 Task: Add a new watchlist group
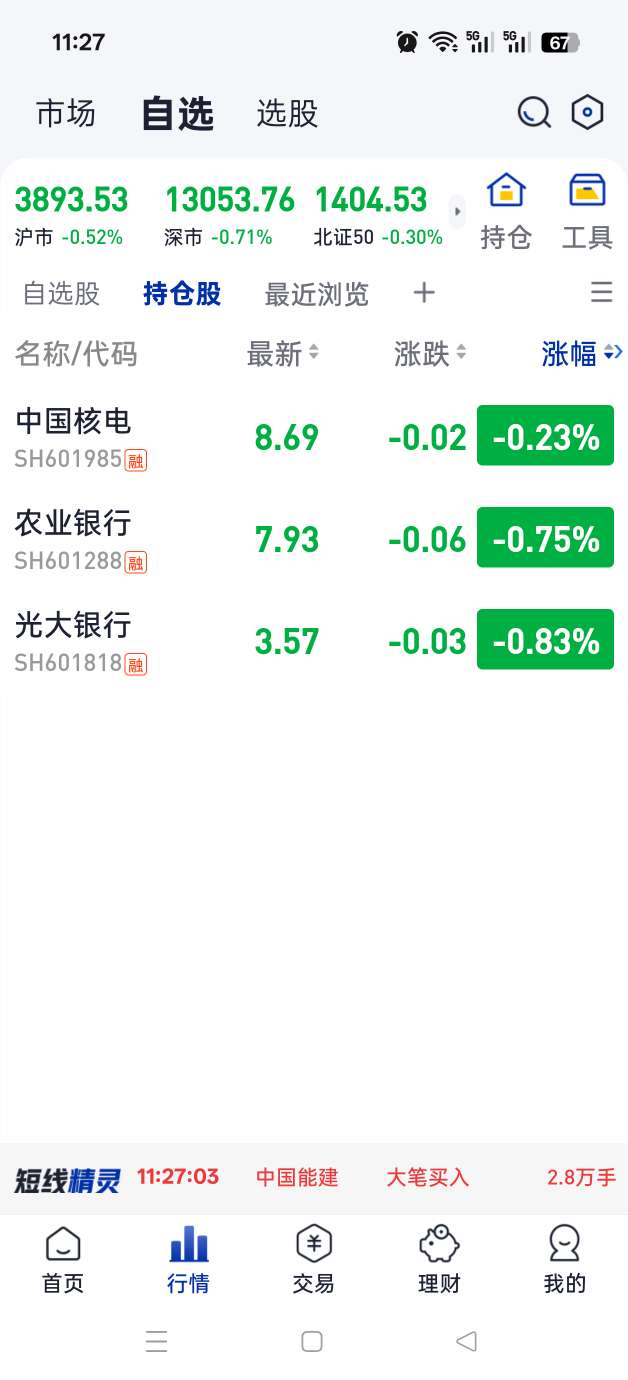tap(424, 292)
